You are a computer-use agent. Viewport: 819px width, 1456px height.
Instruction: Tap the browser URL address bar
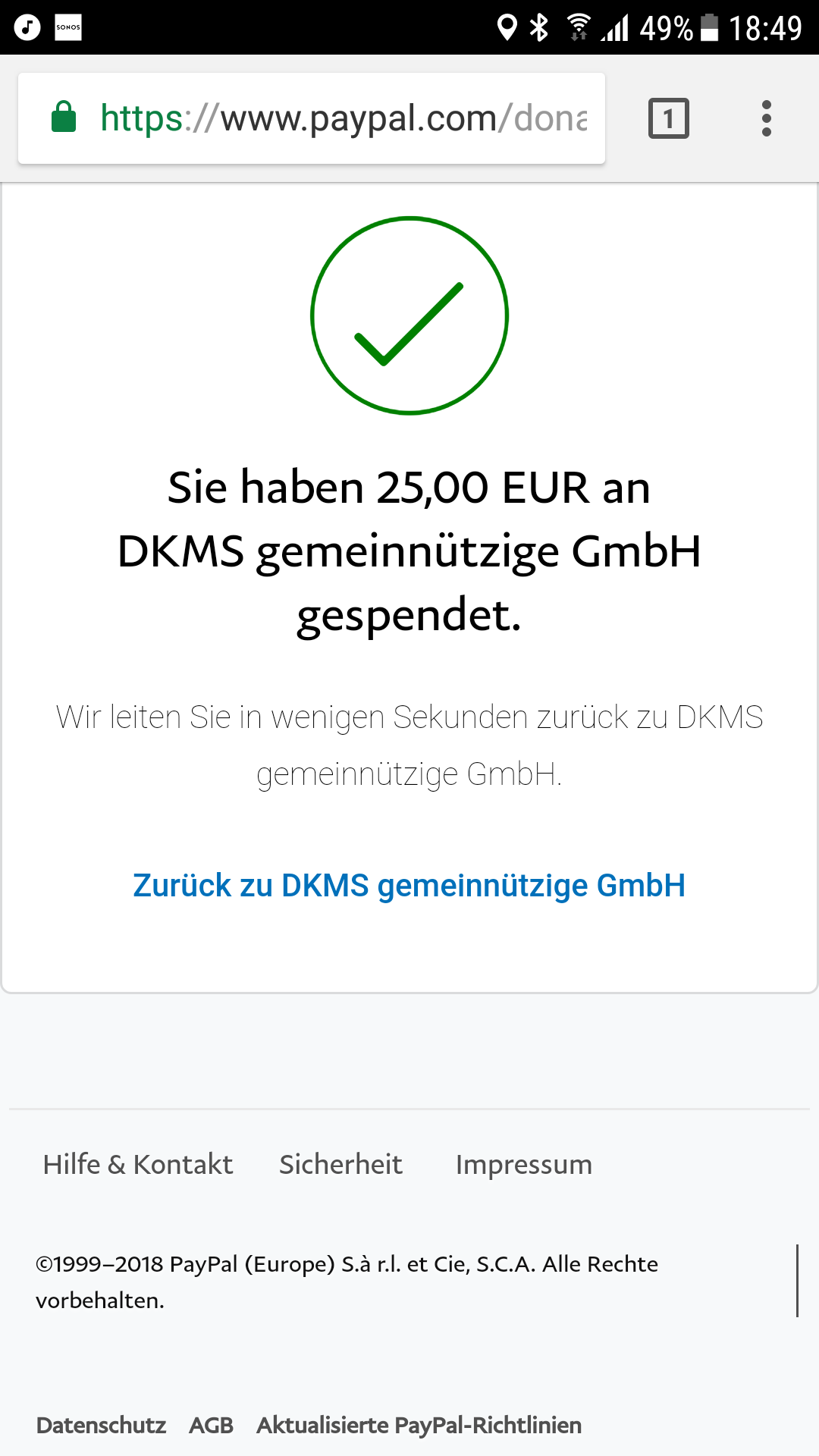[312, 118]
